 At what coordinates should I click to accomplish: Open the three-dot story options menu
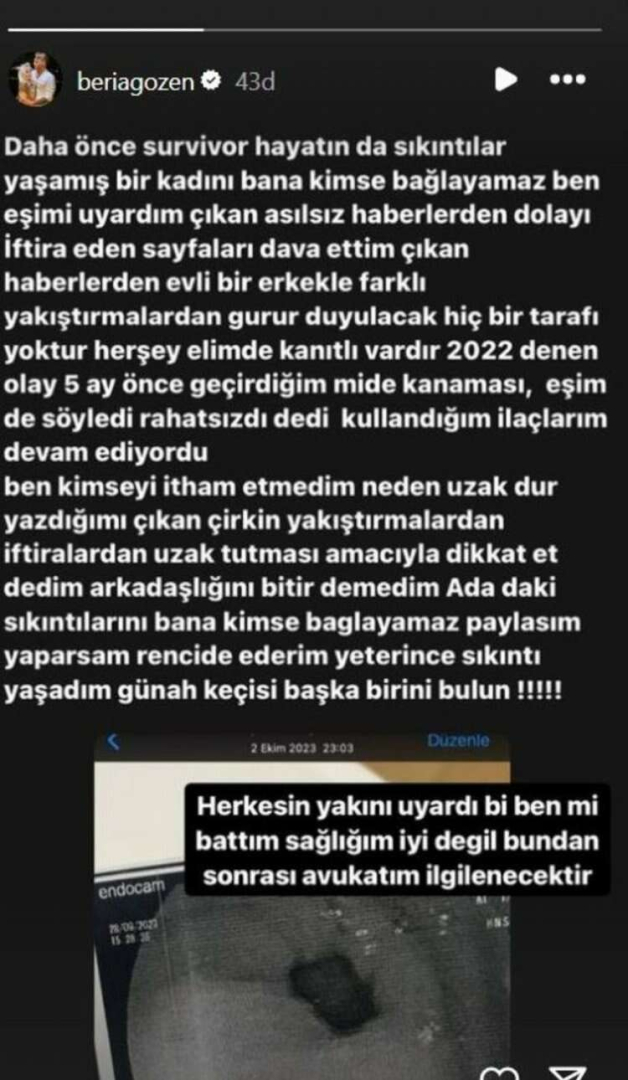coord(568,79)
